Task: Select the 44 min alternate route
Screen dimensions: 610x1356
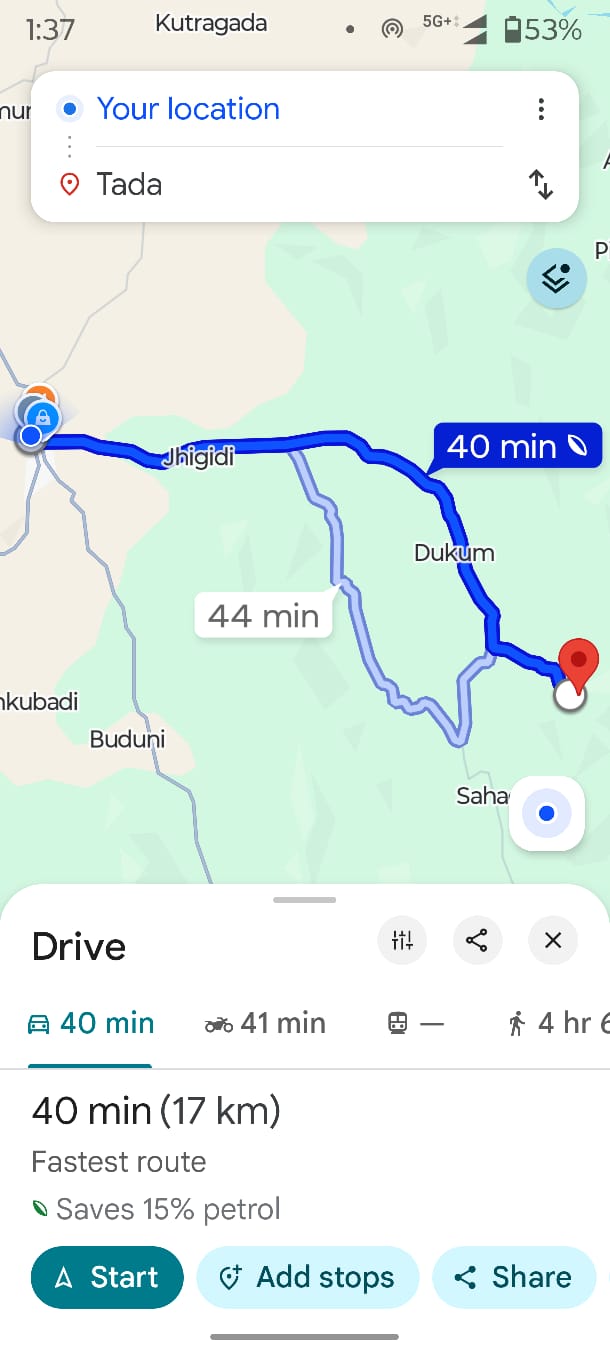Action: pyautogui.click(x=263, y=616)
